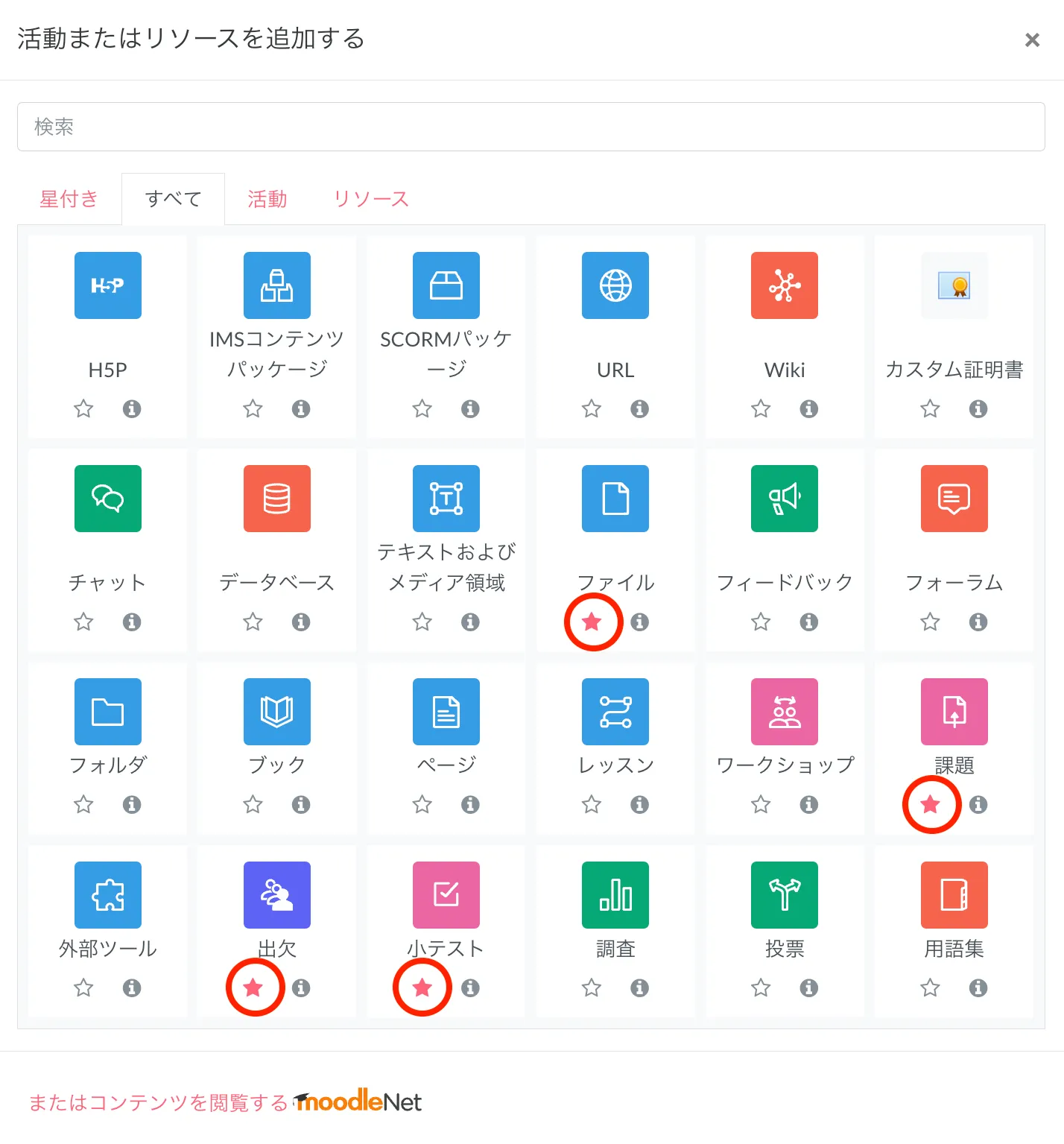1064x1144 pixels.
Task: Switch to the リソース tab
Action: coord(371,199)
